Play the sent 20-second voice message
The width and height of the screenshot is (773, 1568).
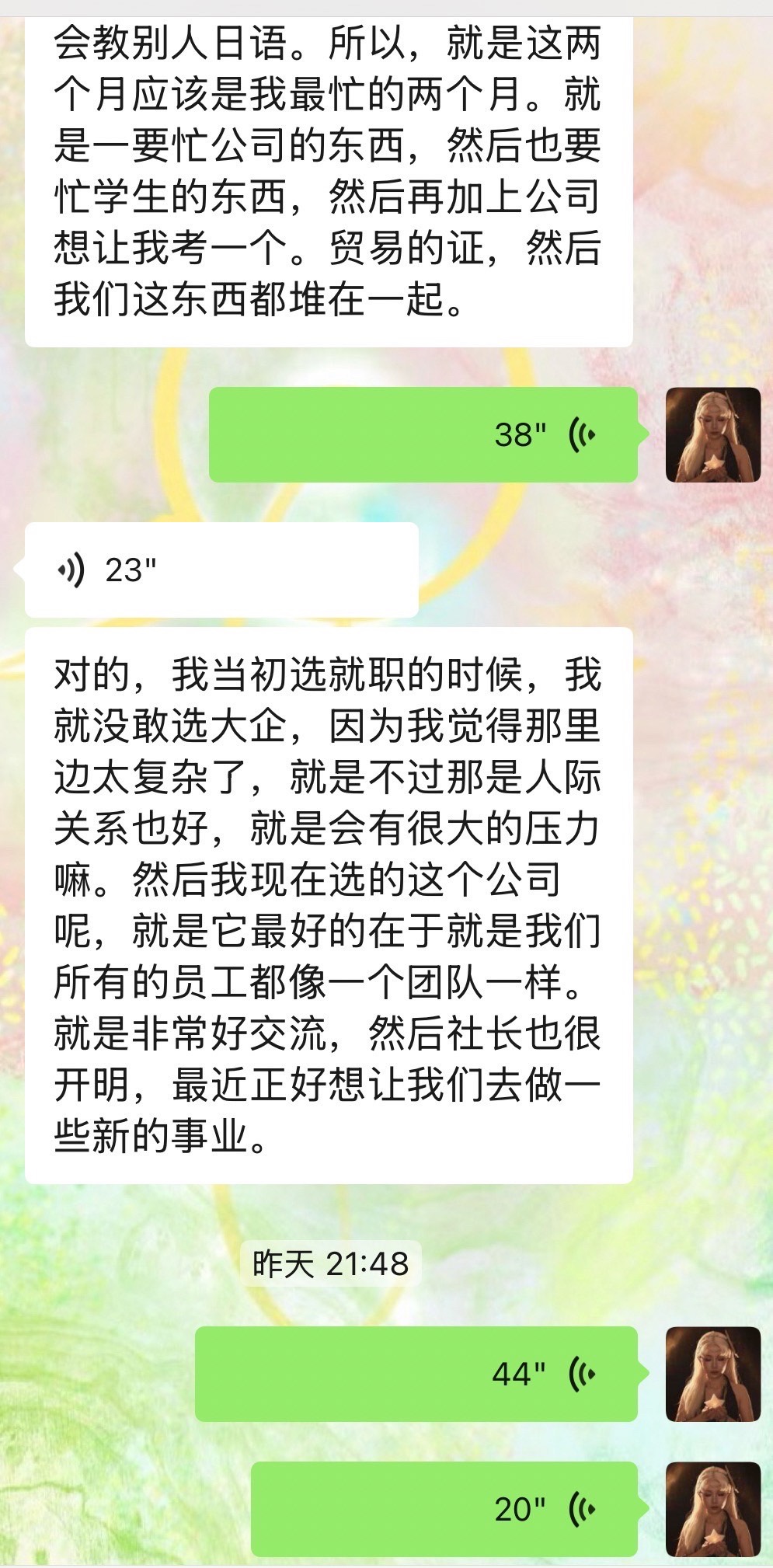click(444, 1509)
